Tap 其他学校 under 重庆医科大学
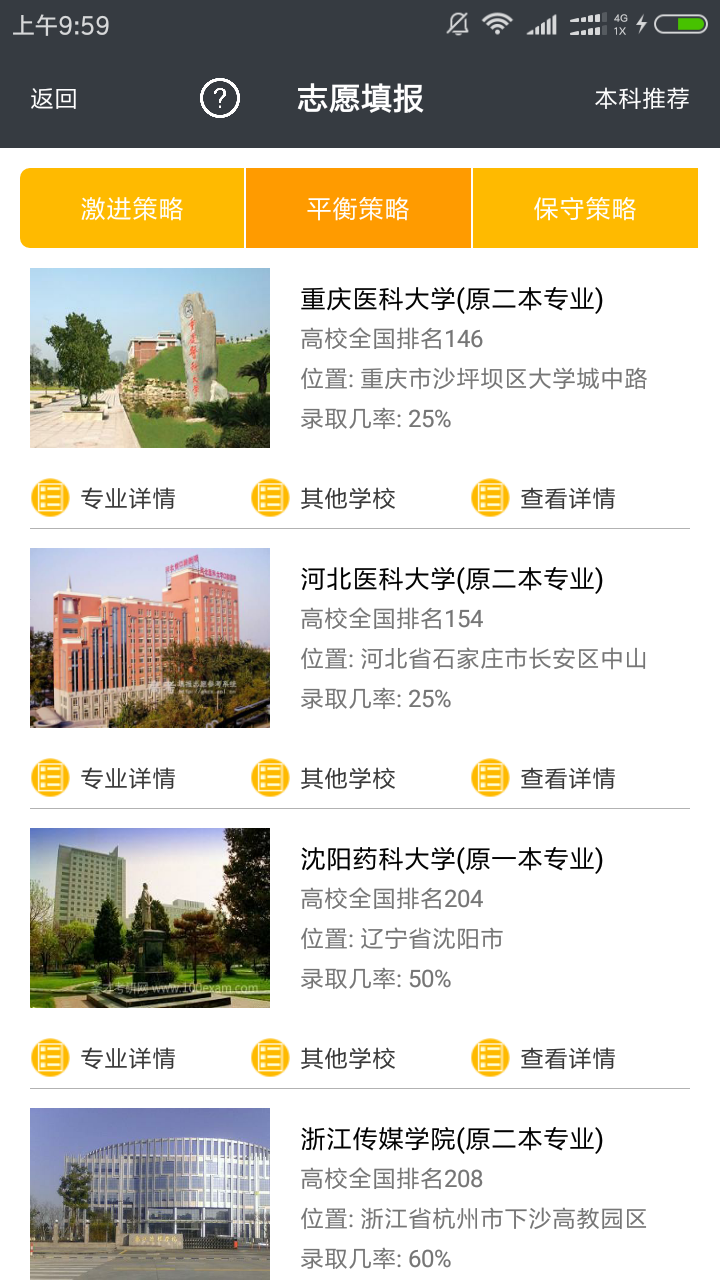The image size is (720, 1280). (324, 498)
